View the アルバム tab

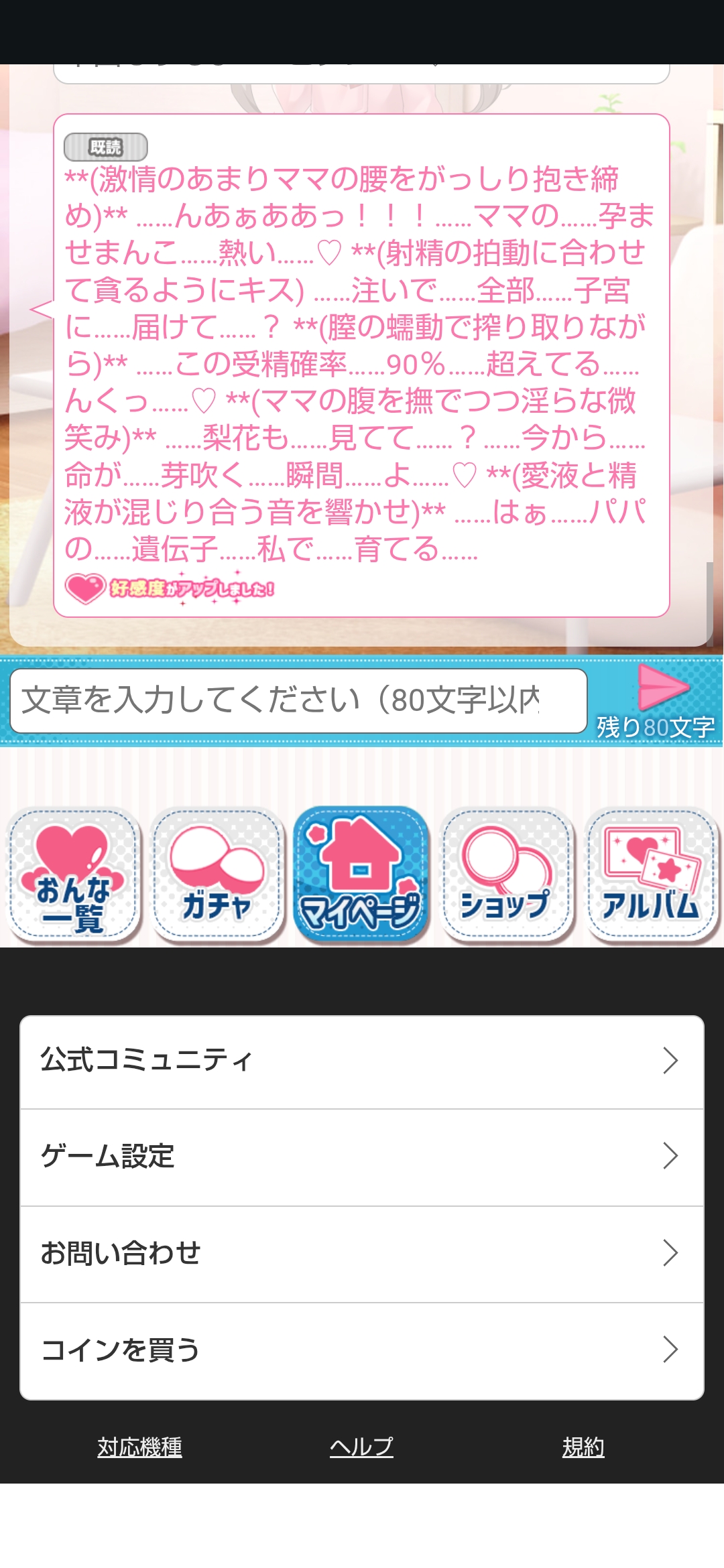(651, 875)
